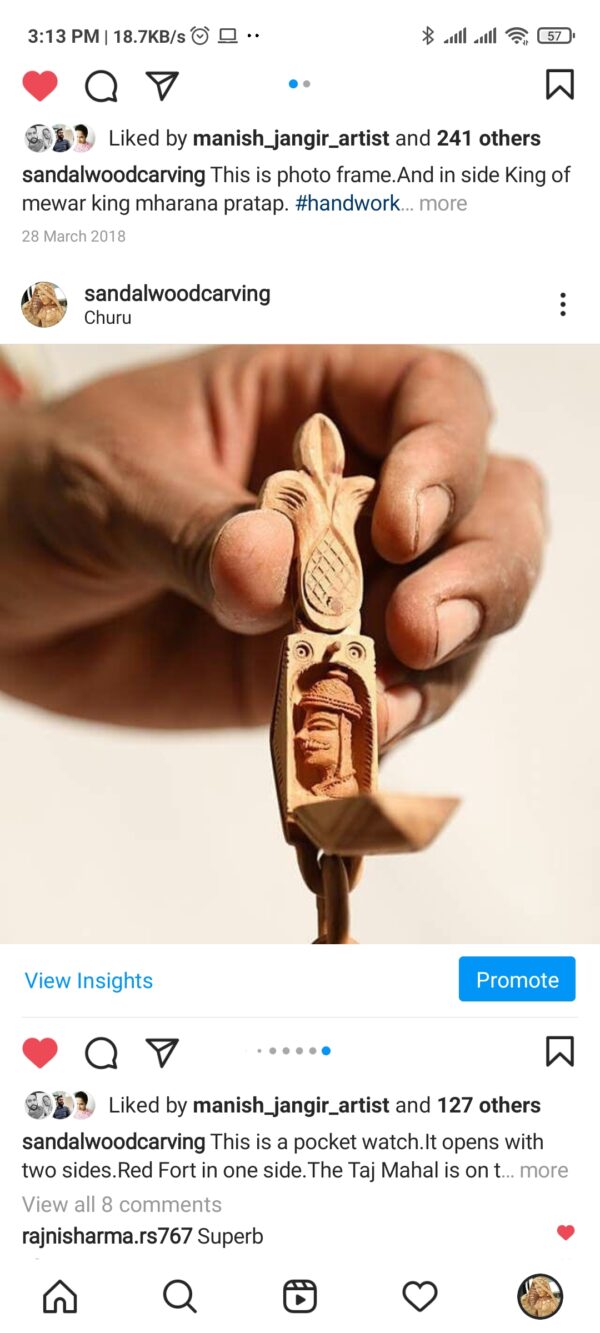600x1333 pixels.
Task: Open the #handwork hashtag
Action: (347, 203)
